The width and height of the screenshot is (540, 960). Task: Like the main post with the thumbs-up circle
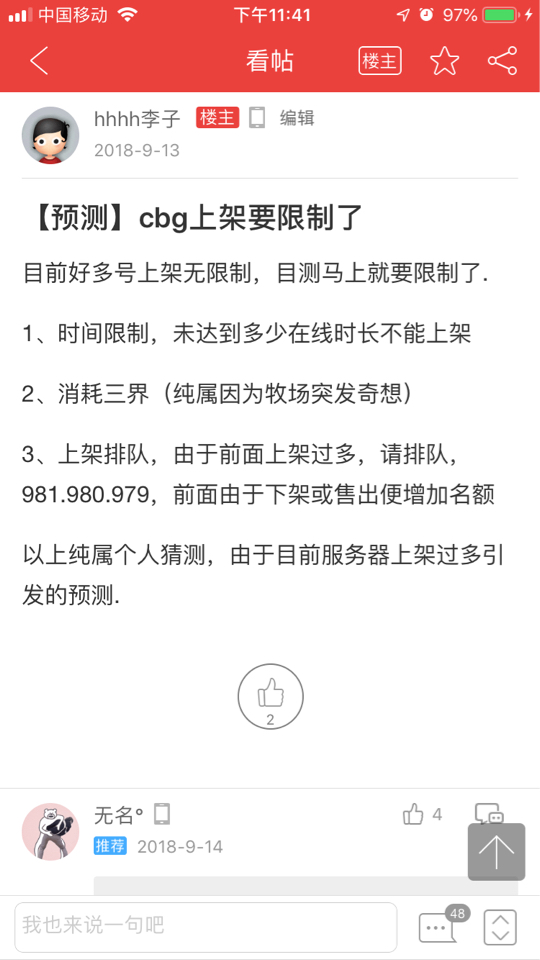pos(271,697)
